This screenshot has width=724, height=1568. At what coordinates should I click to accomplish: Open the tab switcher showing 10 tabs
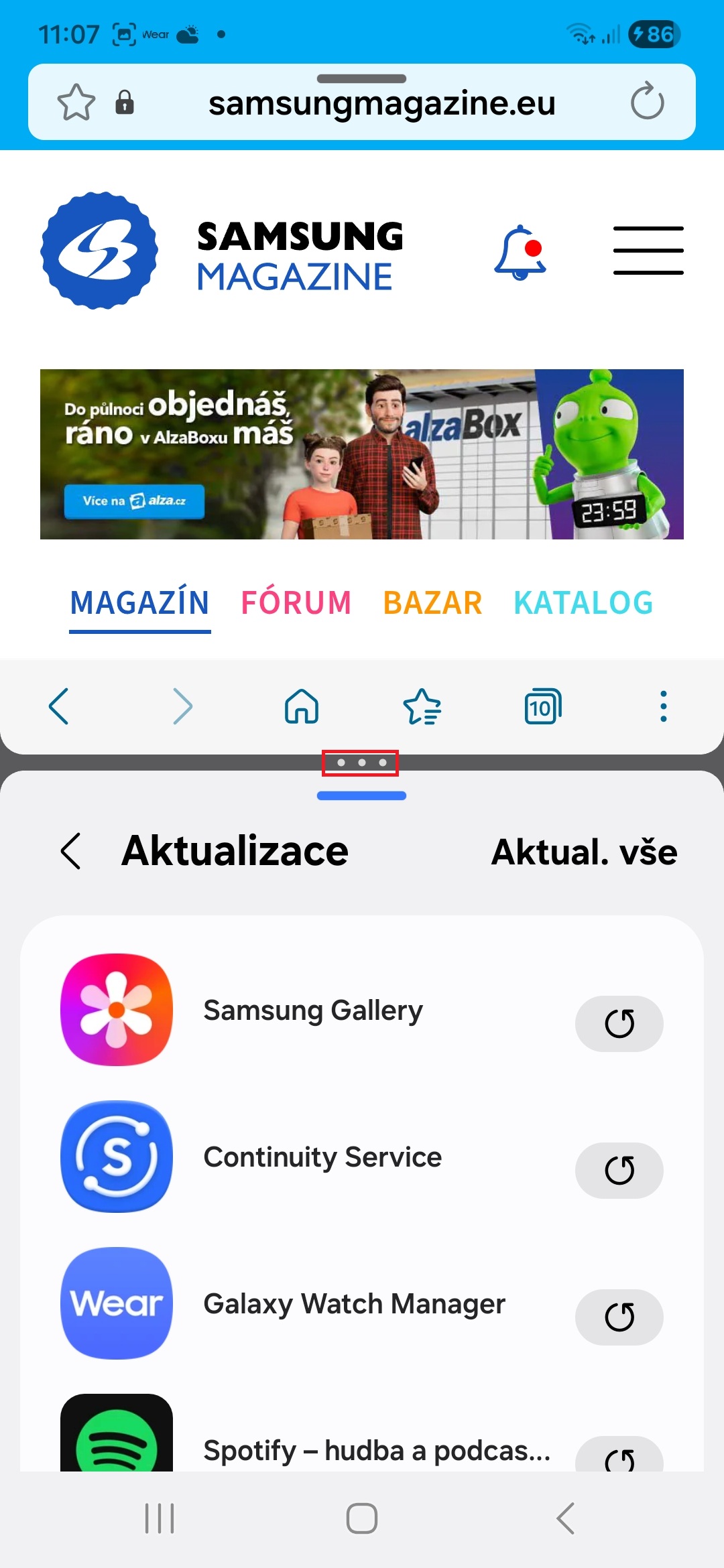(x=542, y=706)
